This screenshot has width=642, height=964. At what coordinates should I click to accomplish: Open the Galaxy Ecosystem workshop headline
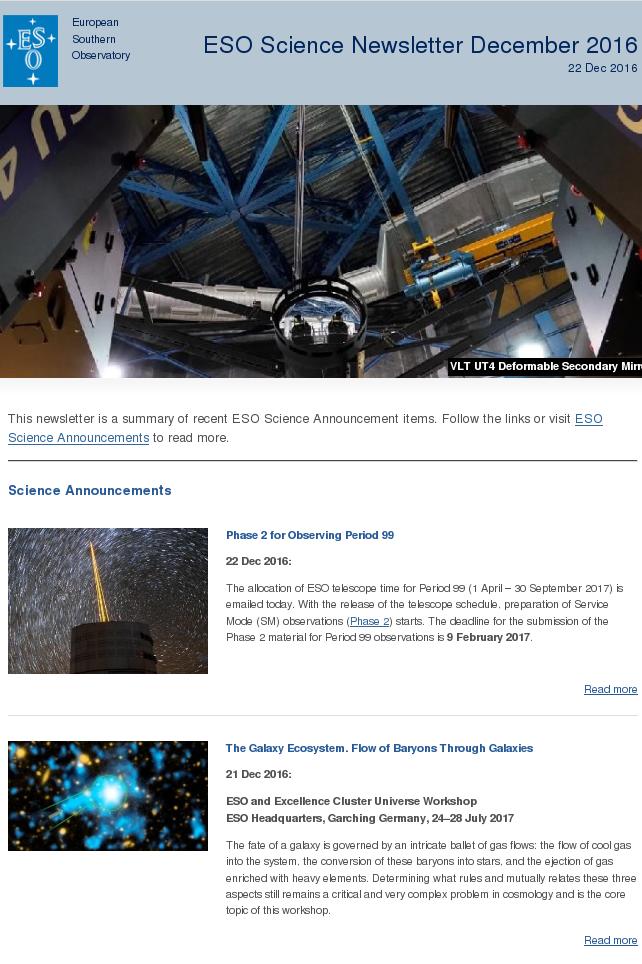point(379,748)
